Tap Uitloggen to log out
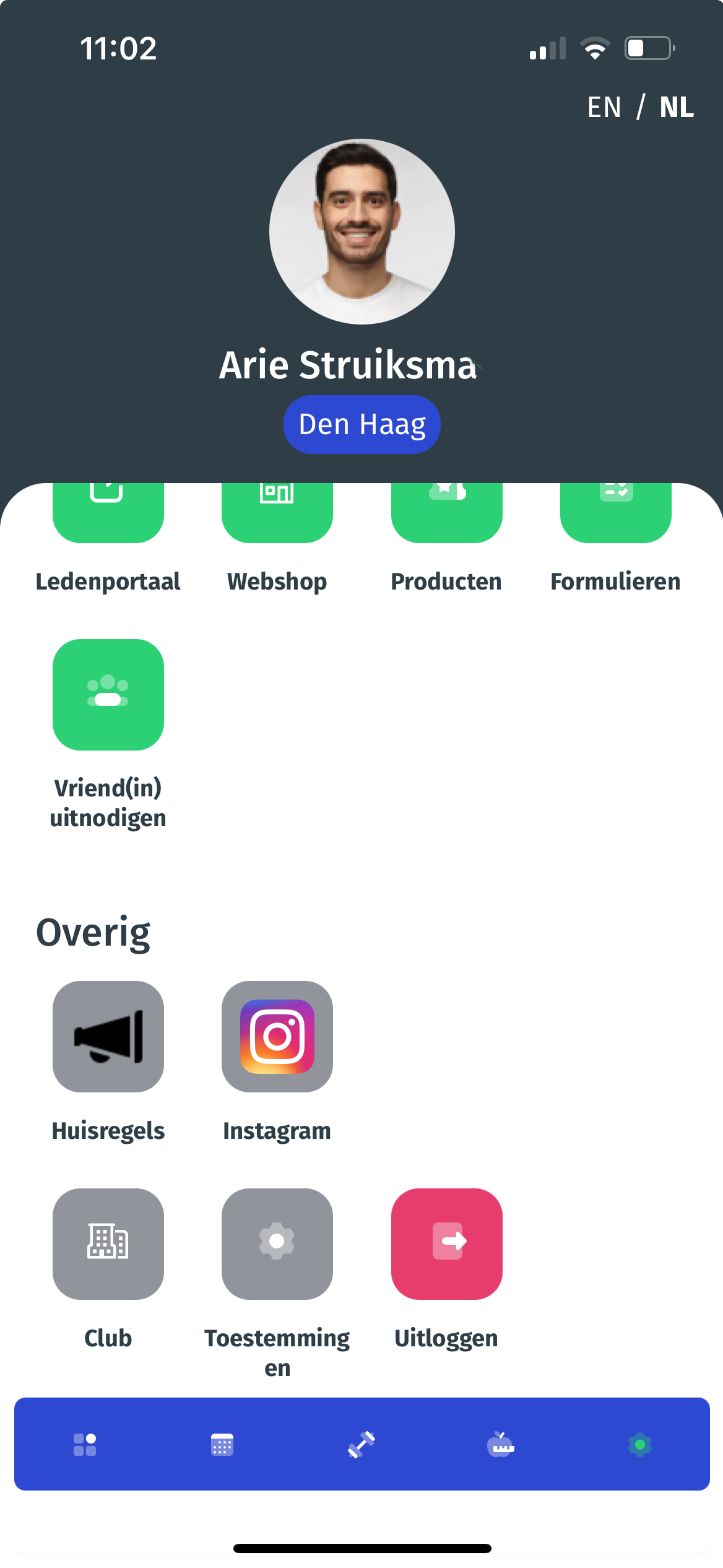The width and height of the screenshot is (723, 1568). [446, 1244]
